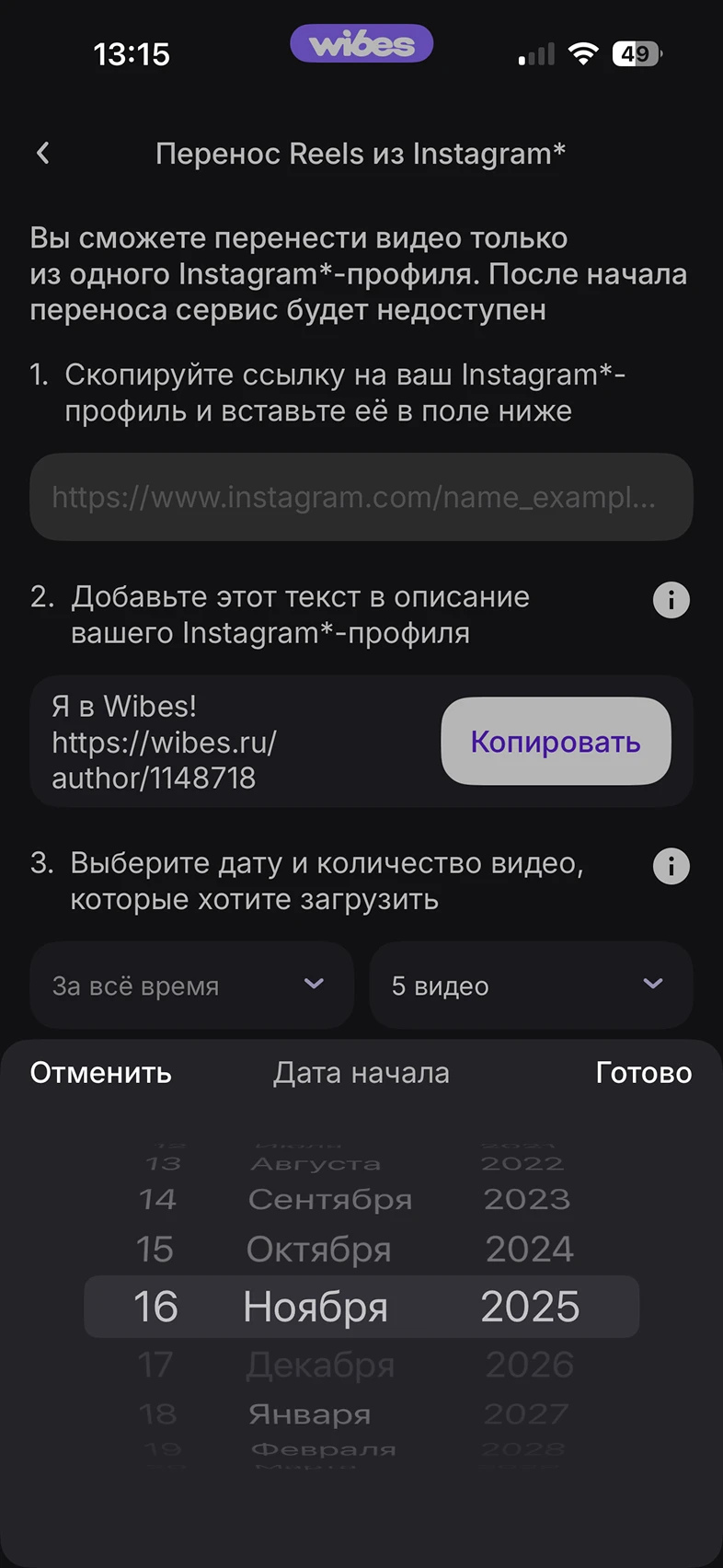
Task: Confirm the start date with Готово
Action: [x=643, y=1073]
